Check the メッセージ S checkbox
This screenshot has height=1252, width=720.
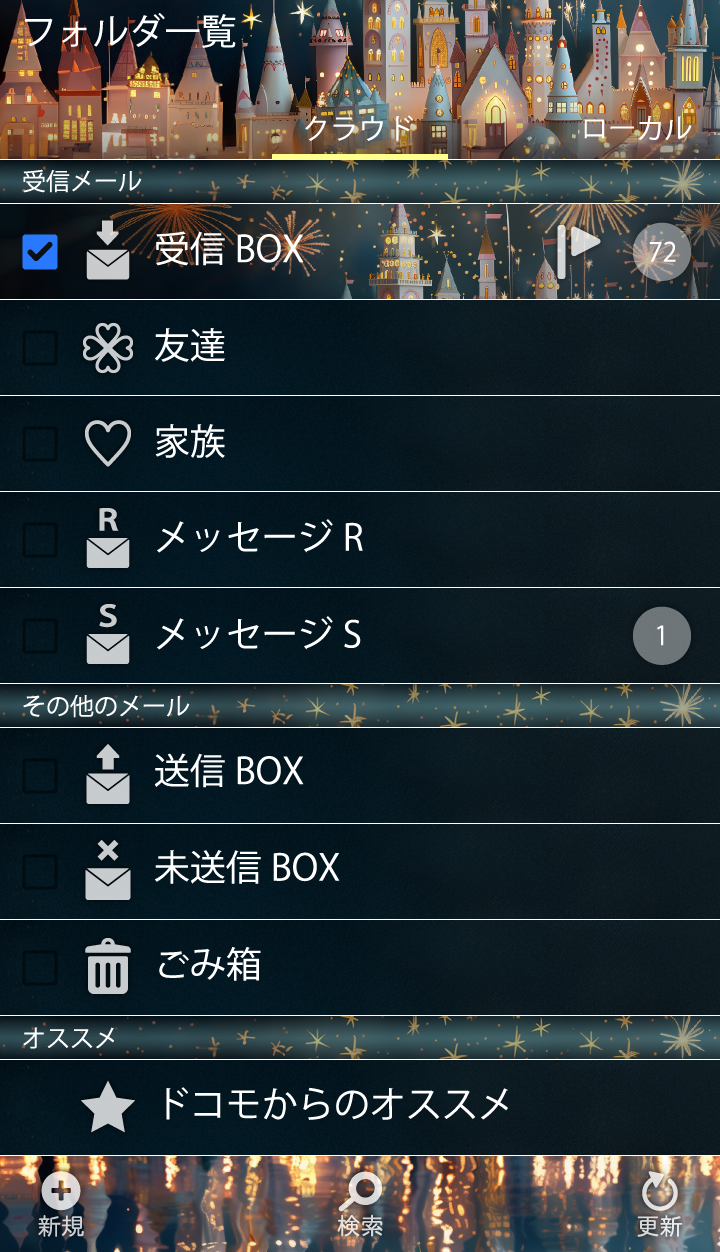[40, 636]
